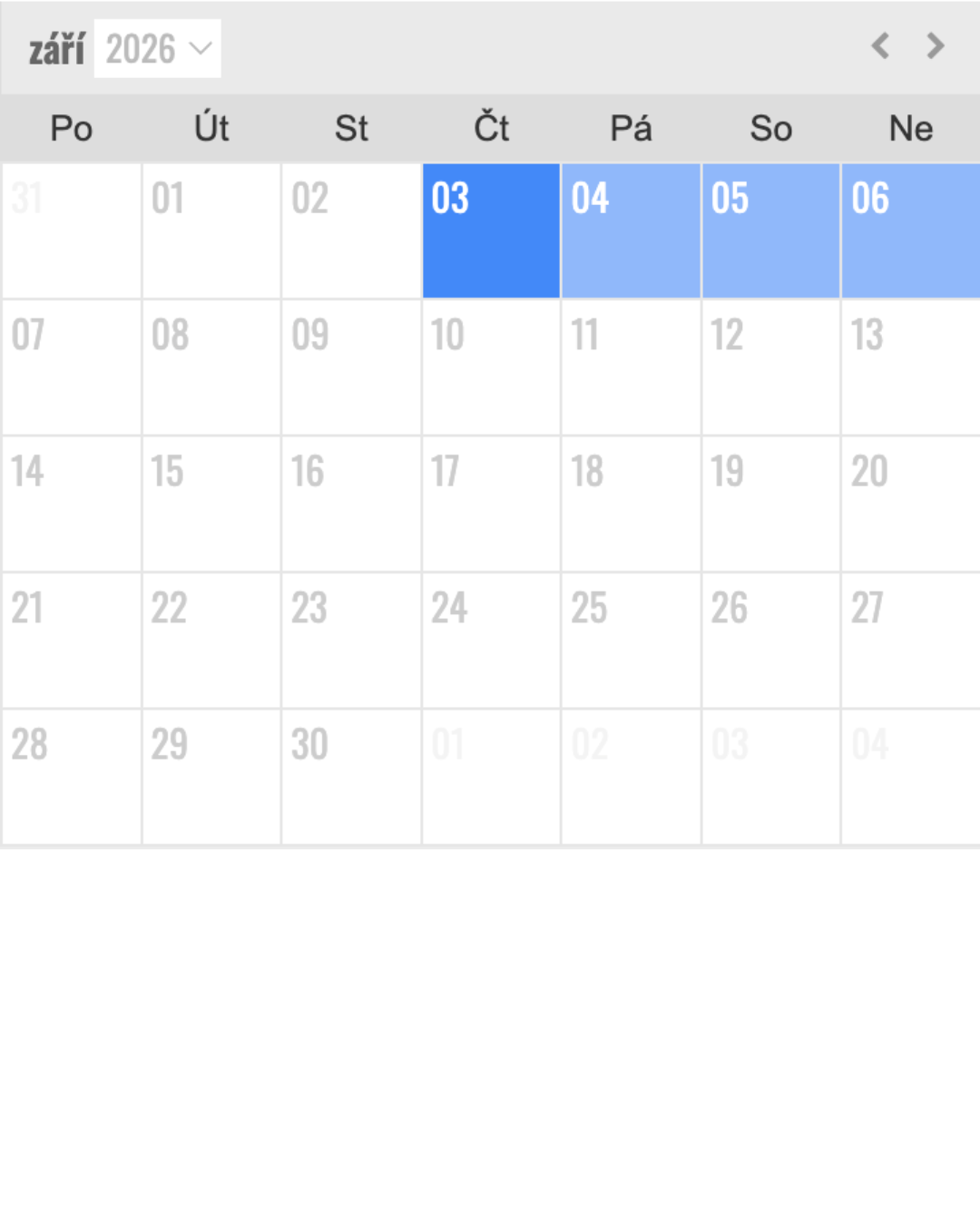Viewport: 980px width, 1225px height.
Task: Choose day 30 of September
Action: (351, 777)
